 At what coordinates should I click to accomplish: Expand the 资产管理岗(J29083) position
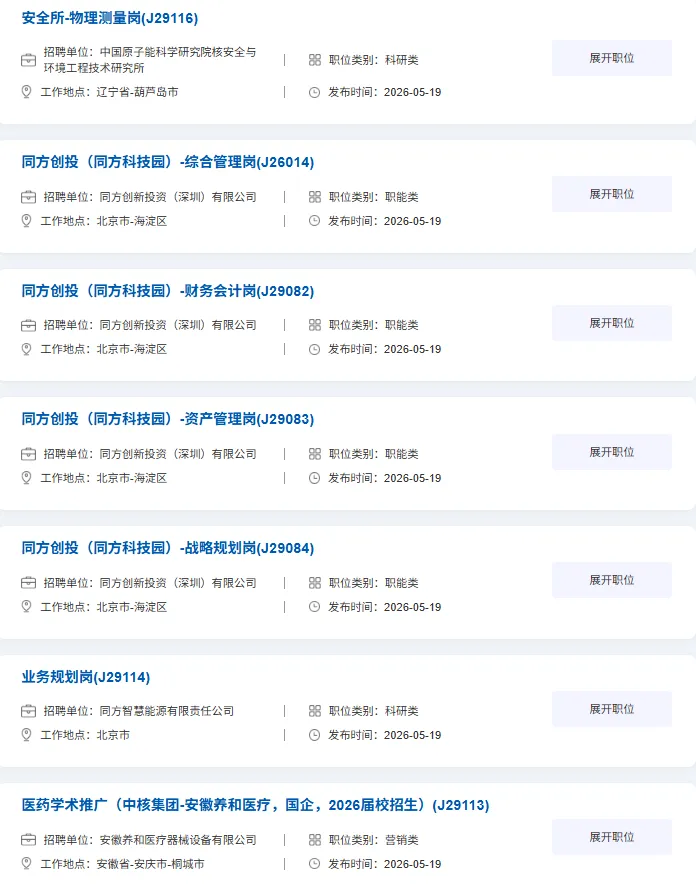pyautogui.click(x=612, y=452)
